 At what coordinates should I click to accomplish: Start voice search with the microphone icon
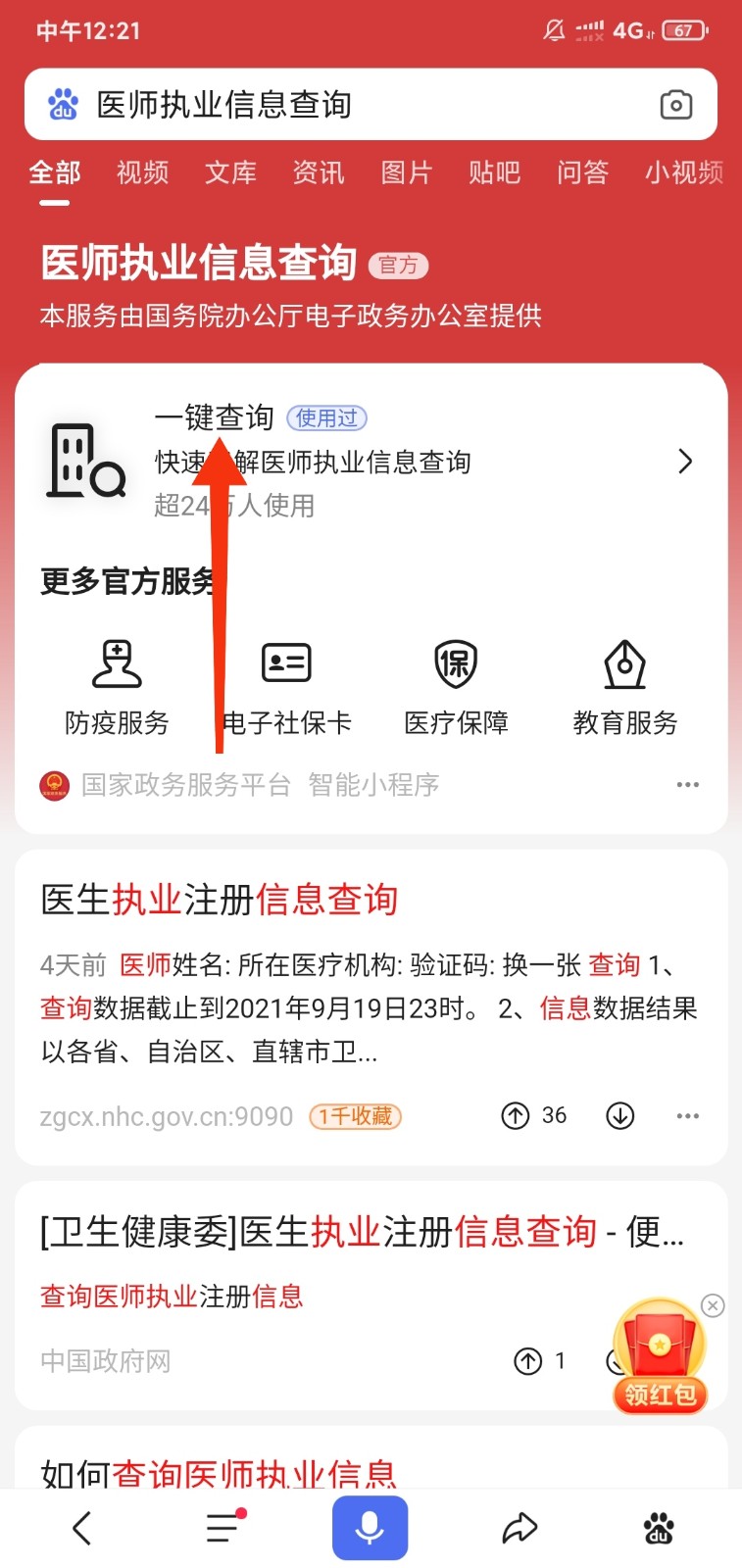coord(369,1527)
